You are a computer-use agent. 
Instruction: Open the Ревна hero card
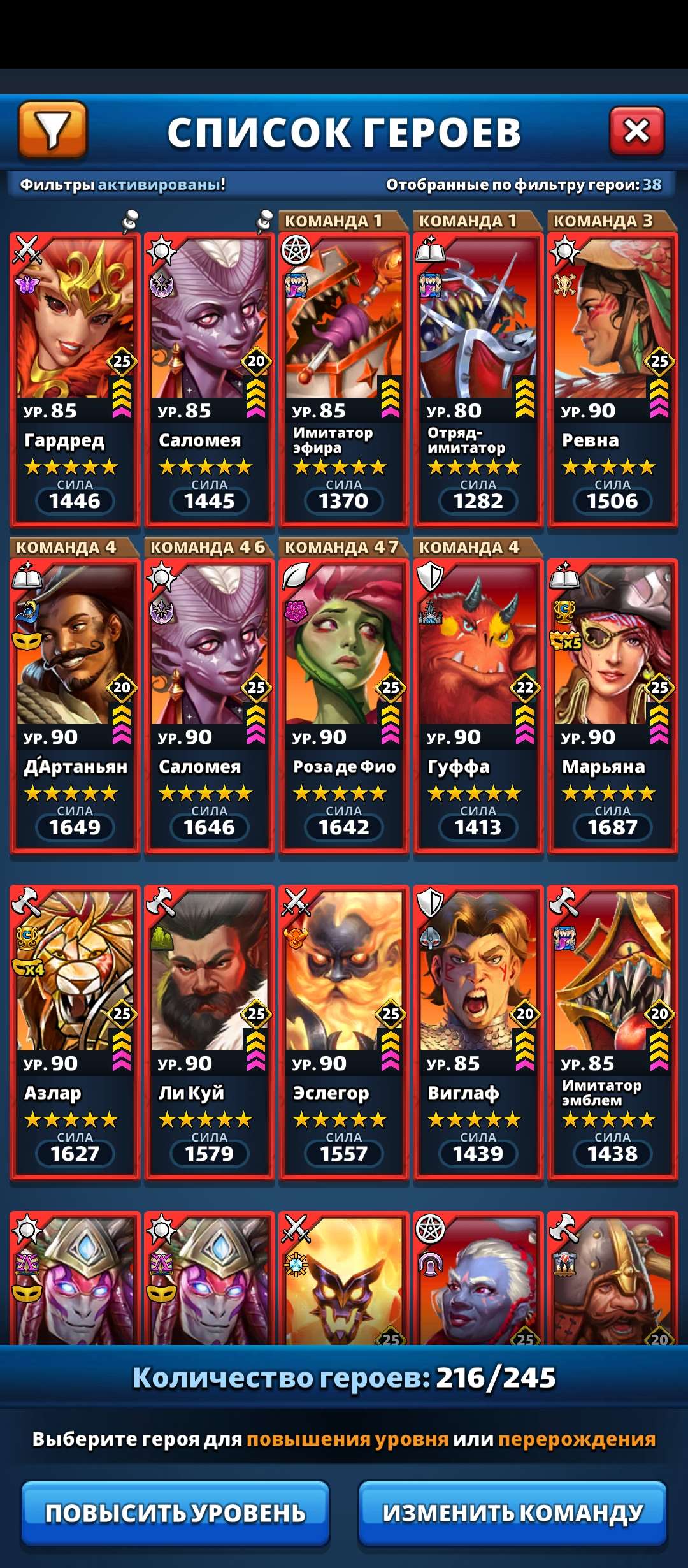pyautogui.click(x=612, y=379)
